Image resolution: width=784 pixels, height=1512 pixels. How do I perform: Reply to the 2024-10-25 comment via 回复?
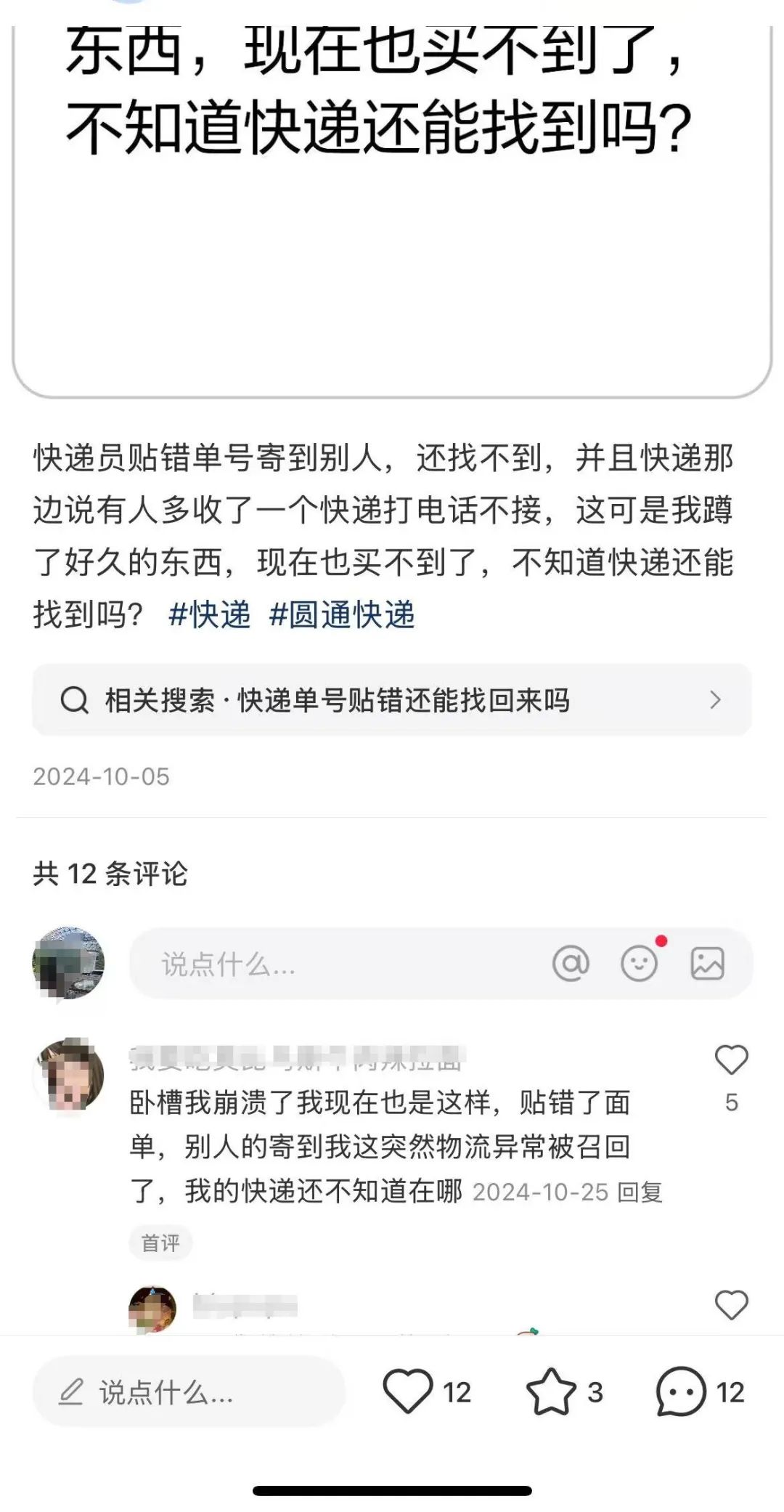coord(640,1192)
